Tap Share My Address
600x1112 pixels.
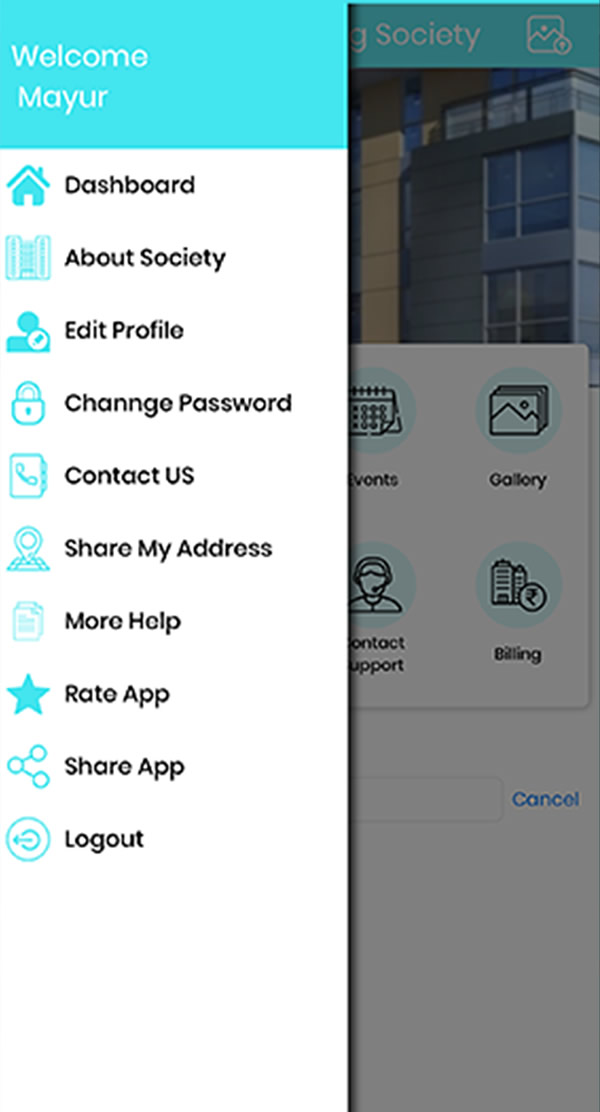point(174,548)
